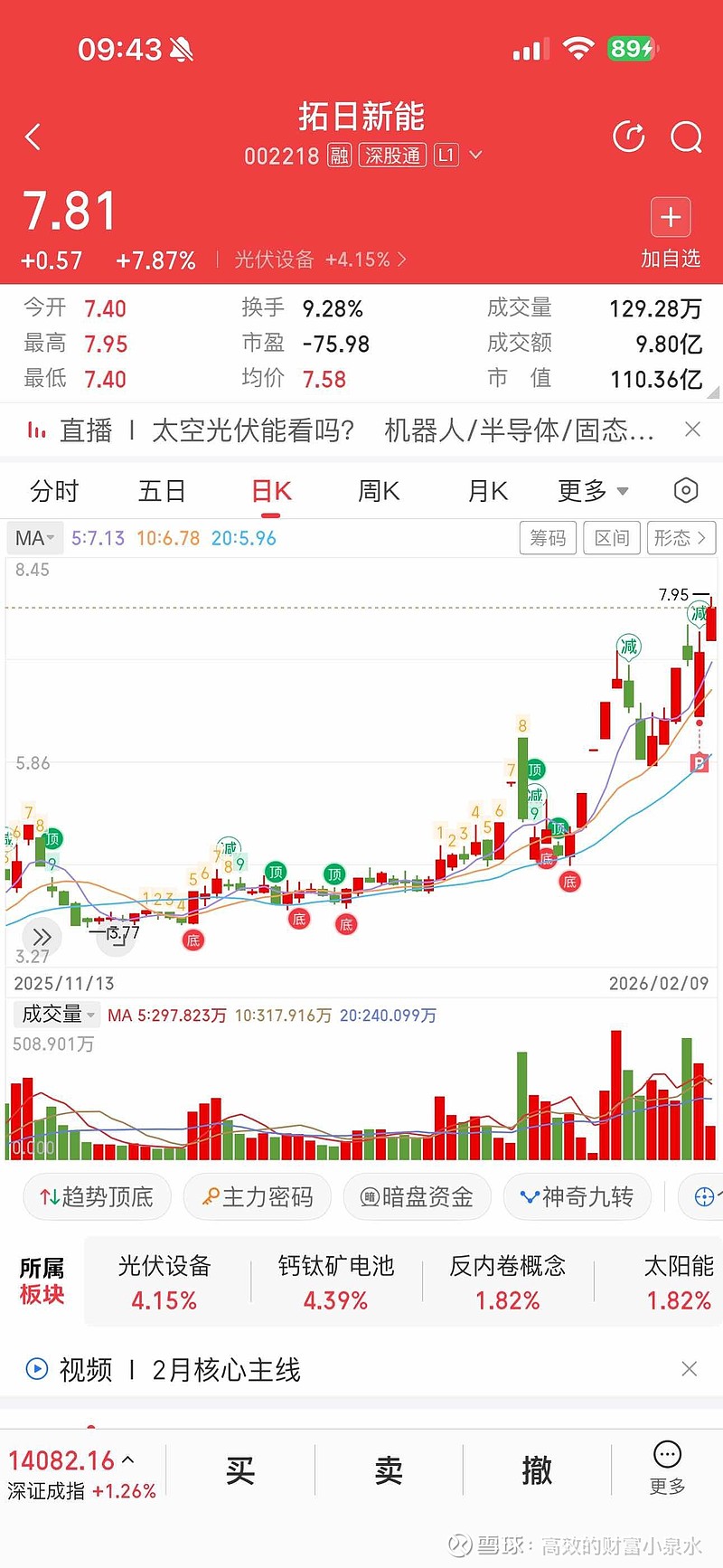
Task: Tap the refresh icon in the header
Action: [628, 136]
